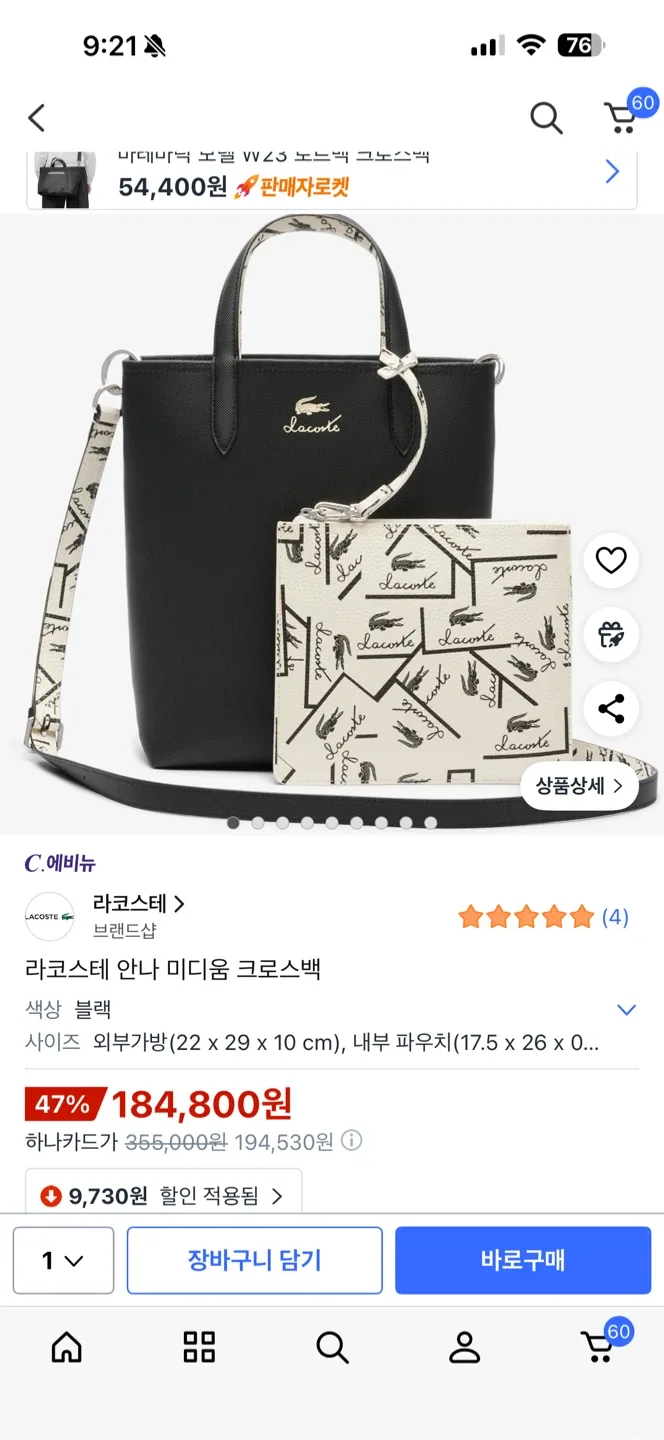Go to the home tab
Viewport: 664px width, 1440px height.
(67, 1348)
